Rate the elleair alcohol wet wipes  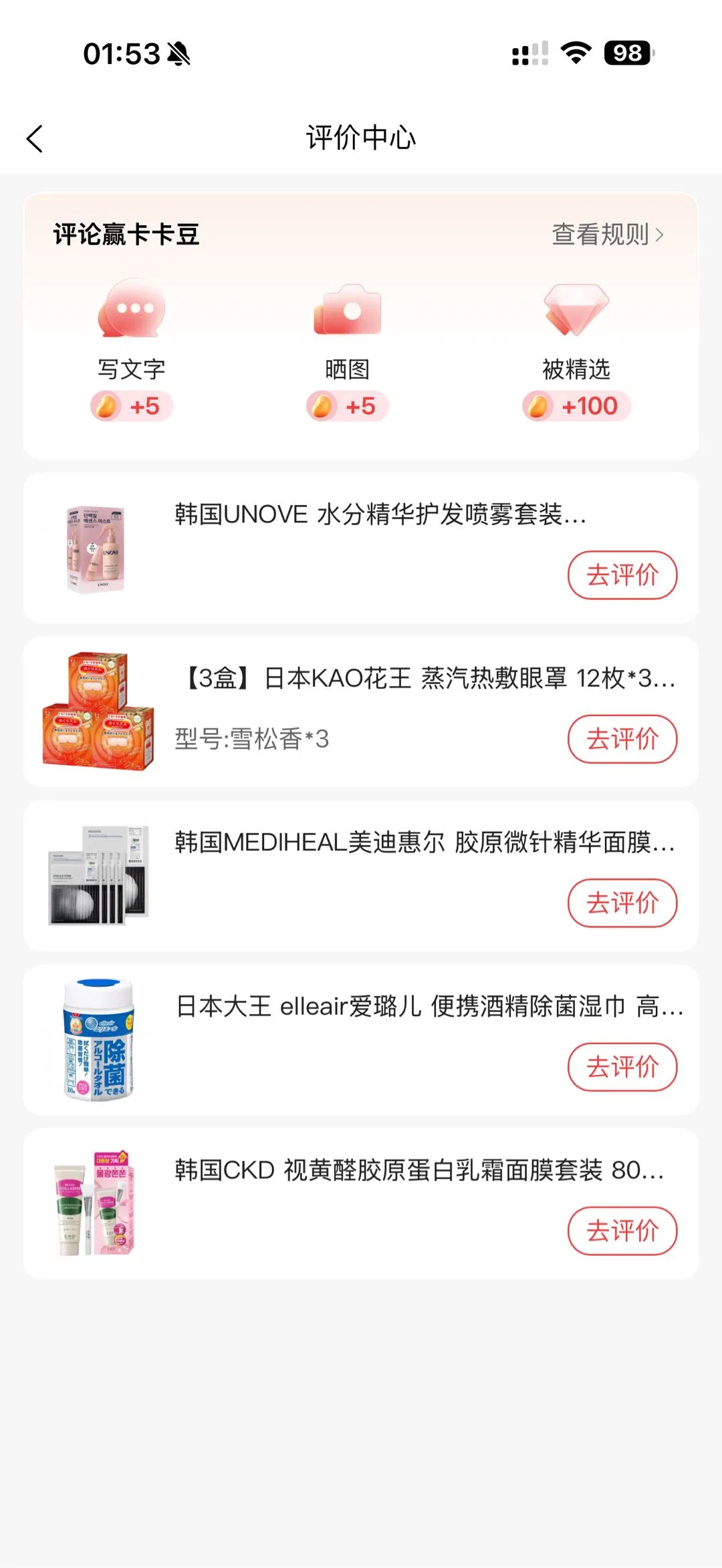coord(622,1067)
